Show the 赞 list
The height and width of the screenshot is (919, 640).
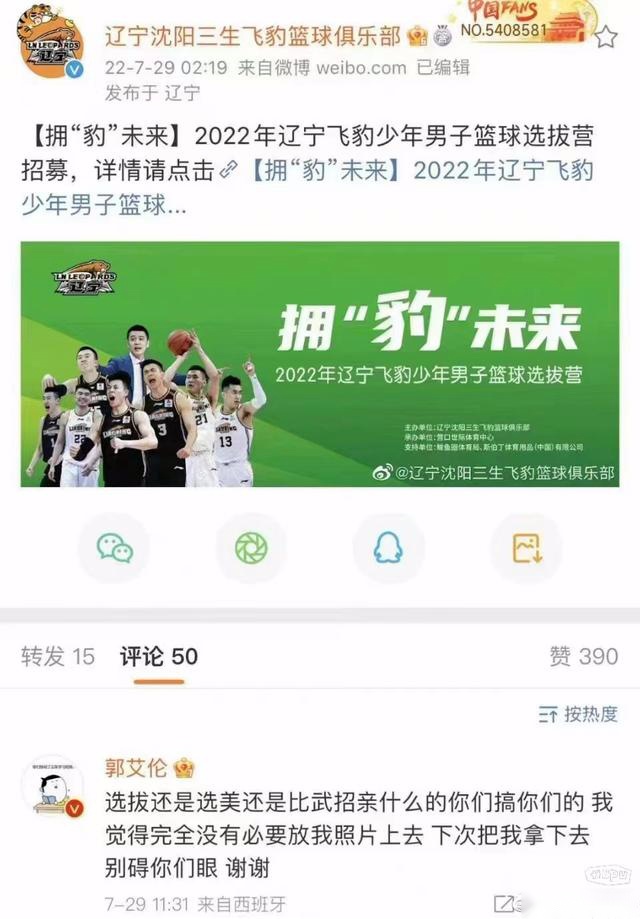[584, 656]
